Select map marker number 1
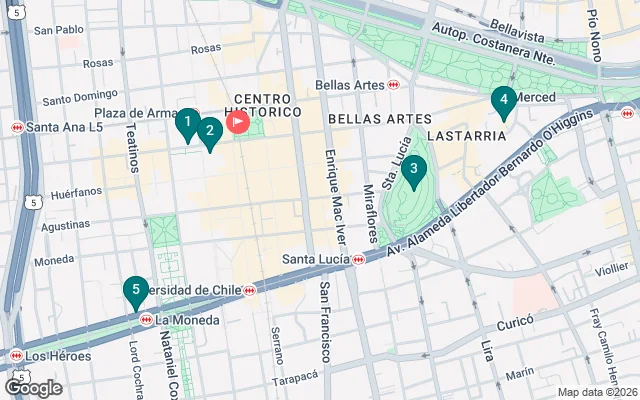640x400 pixels. [x=187, y=124]
